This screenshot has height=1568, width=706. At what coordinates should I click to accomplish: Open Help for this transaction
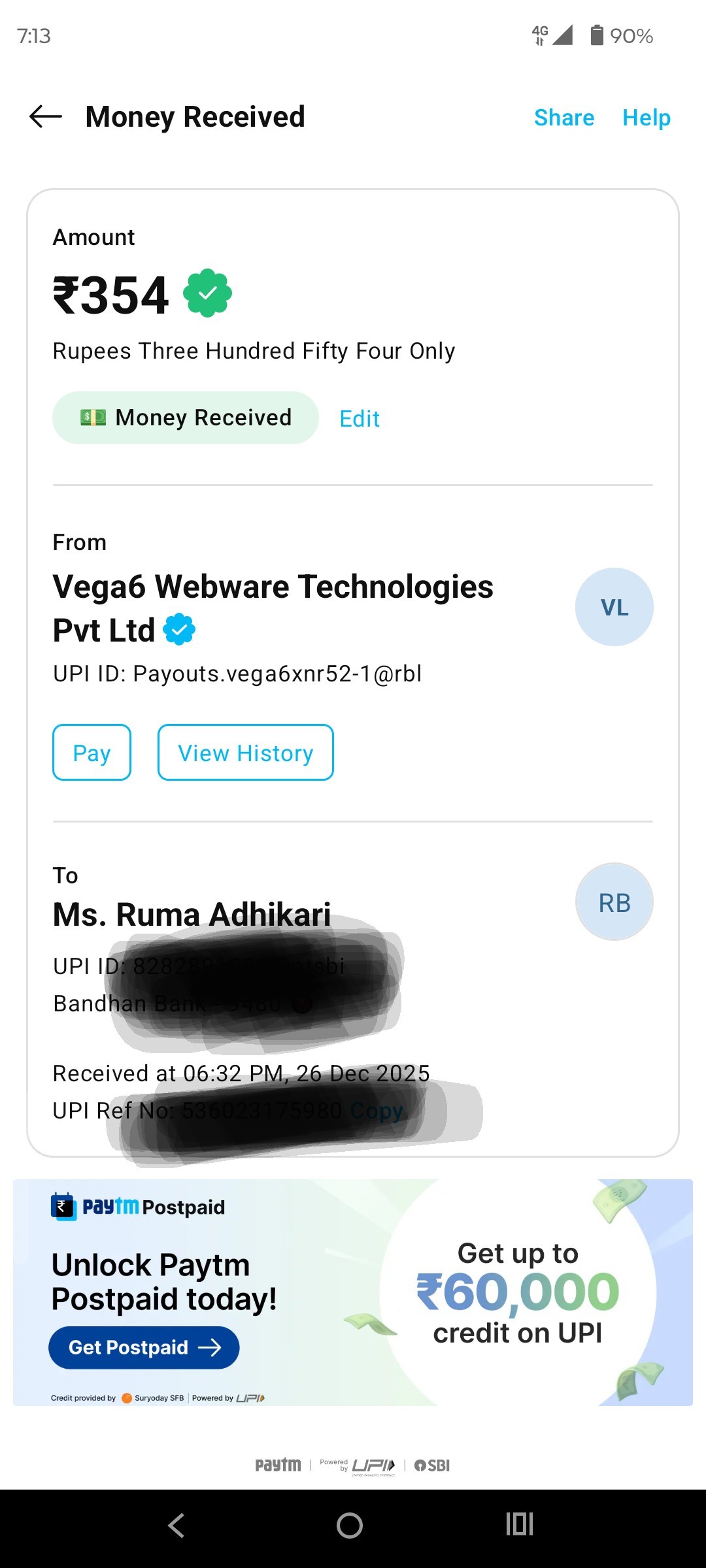click(646, 118)
